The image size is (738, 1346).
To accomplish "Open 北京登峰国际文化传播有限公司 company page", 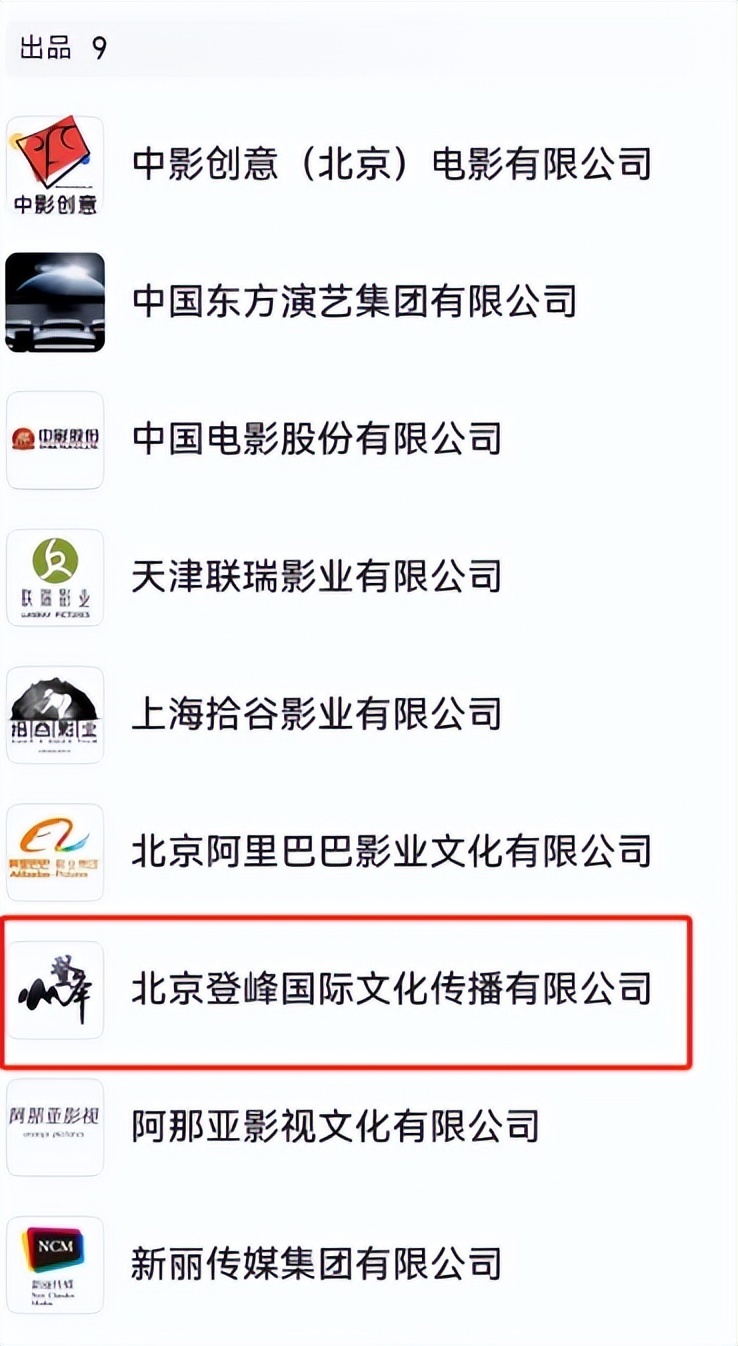I will click(x=390, y=989).
